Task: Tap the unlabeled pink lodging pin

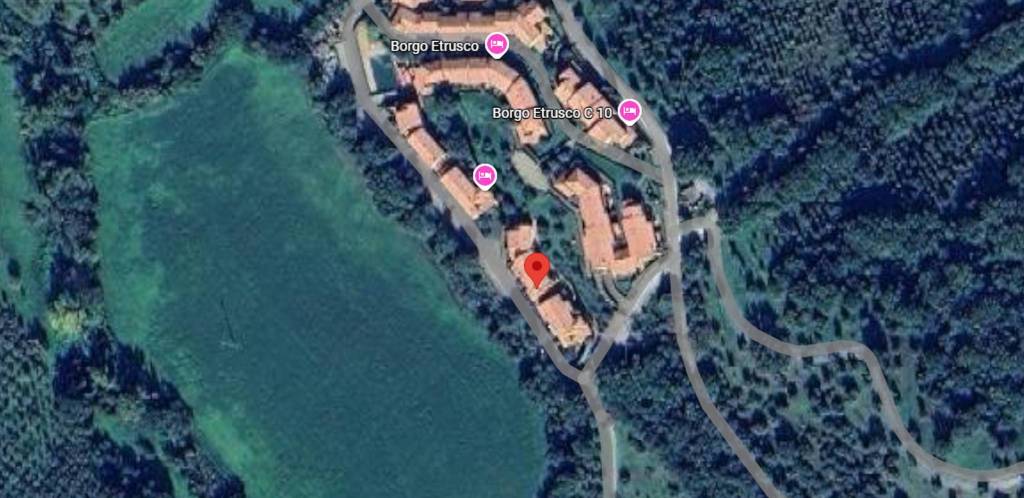Action: [485, 176]
